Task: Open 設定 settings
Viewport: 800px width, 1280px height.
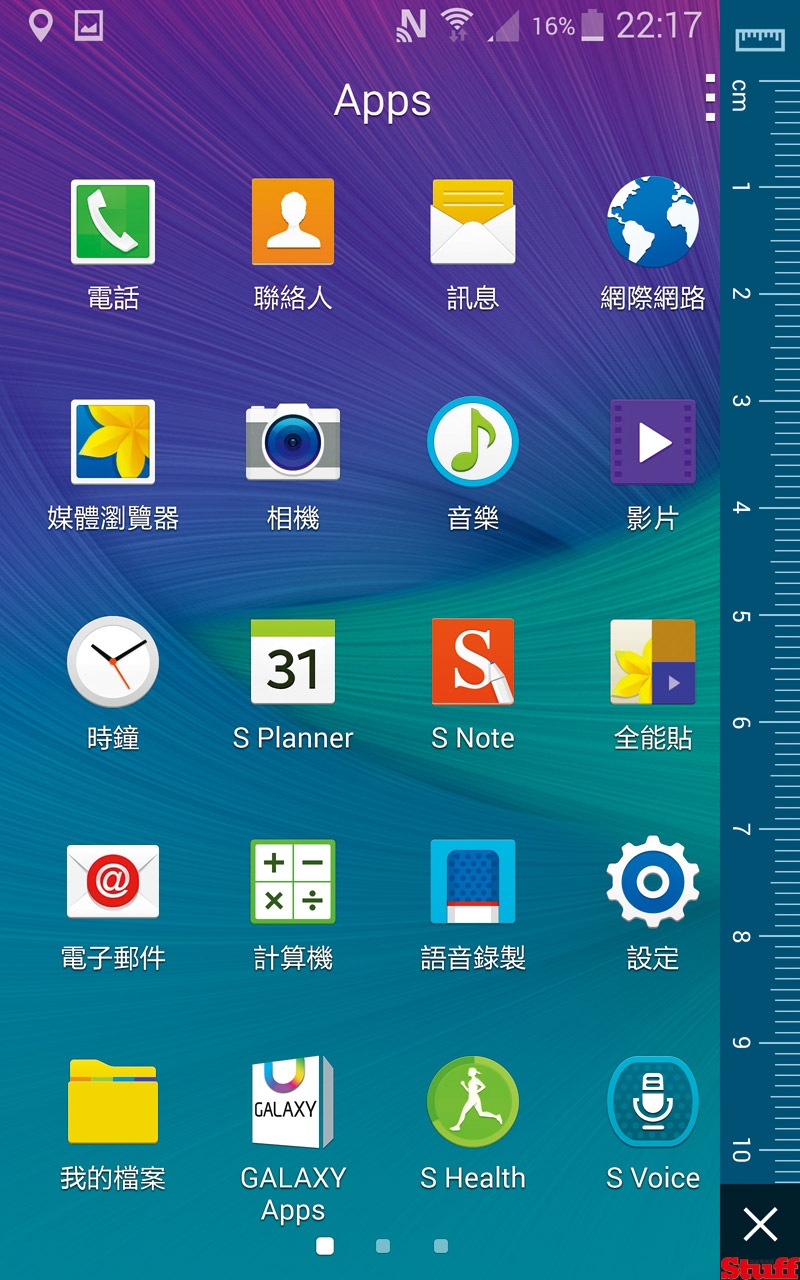Action: click(653, 882)
